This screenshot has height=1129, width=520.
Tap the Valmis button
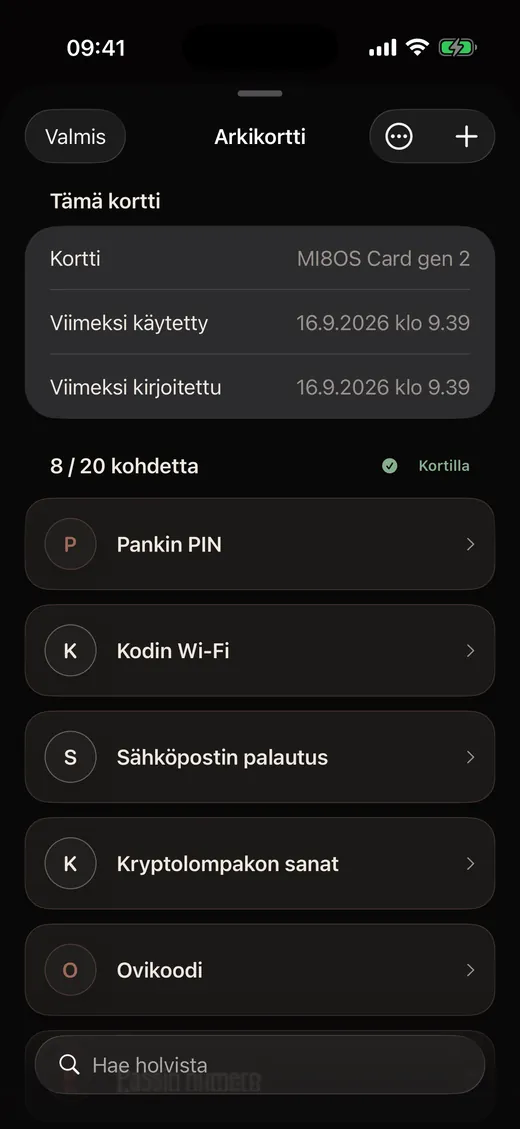pos(76,137)
